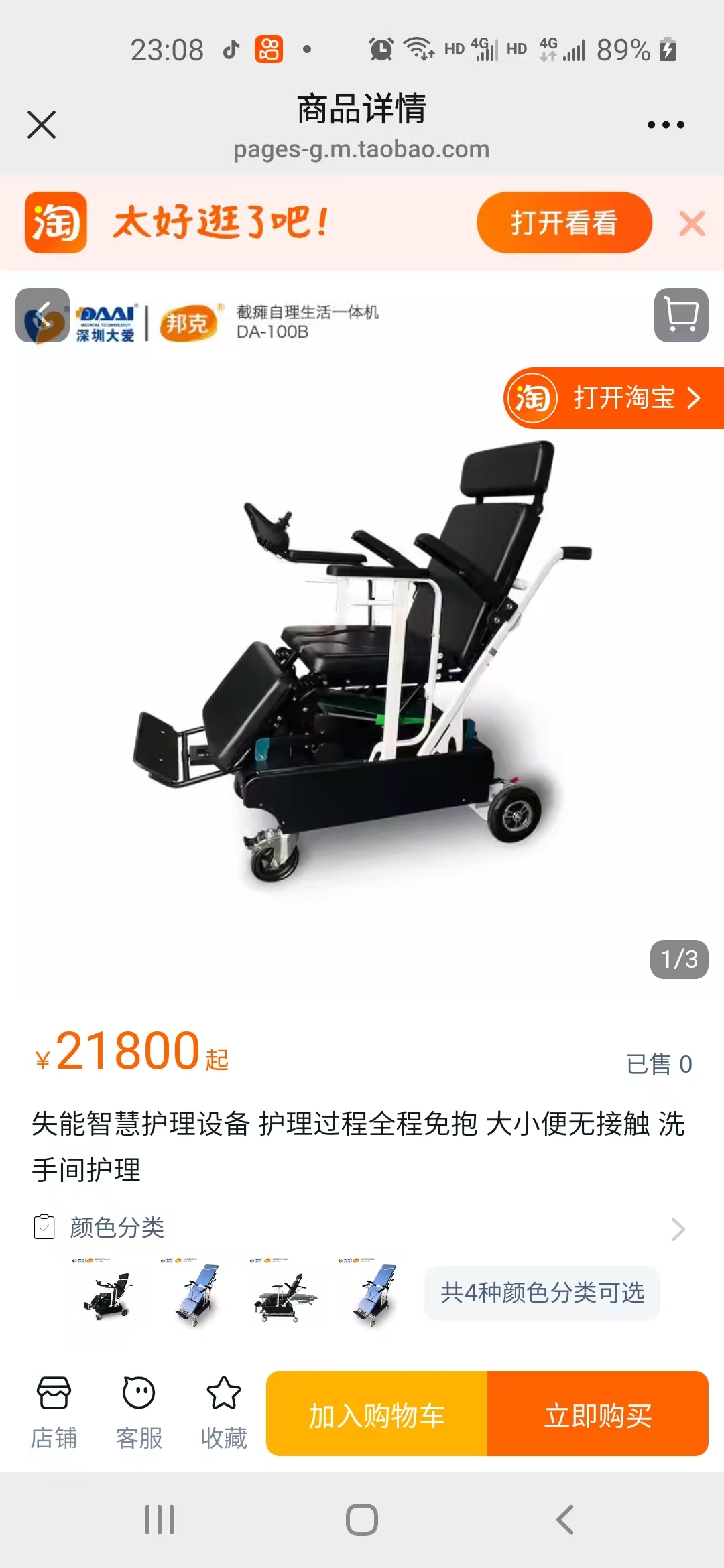Open recent apps from the navigation bar
The image size is (724, 1568).
point(160,1520)
